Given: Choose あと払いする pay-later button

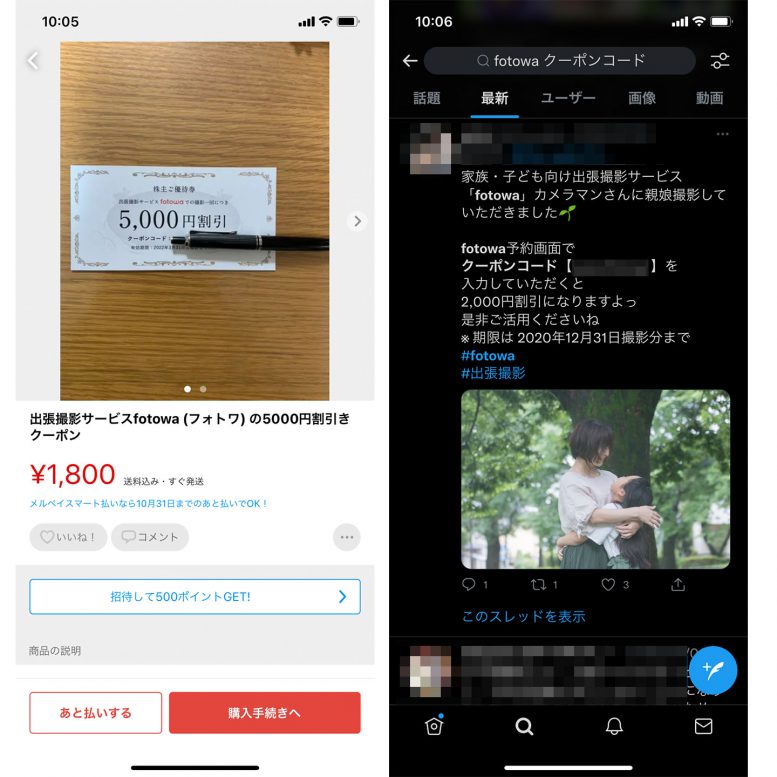Looking at the screenshot, I should coord(95,713).
